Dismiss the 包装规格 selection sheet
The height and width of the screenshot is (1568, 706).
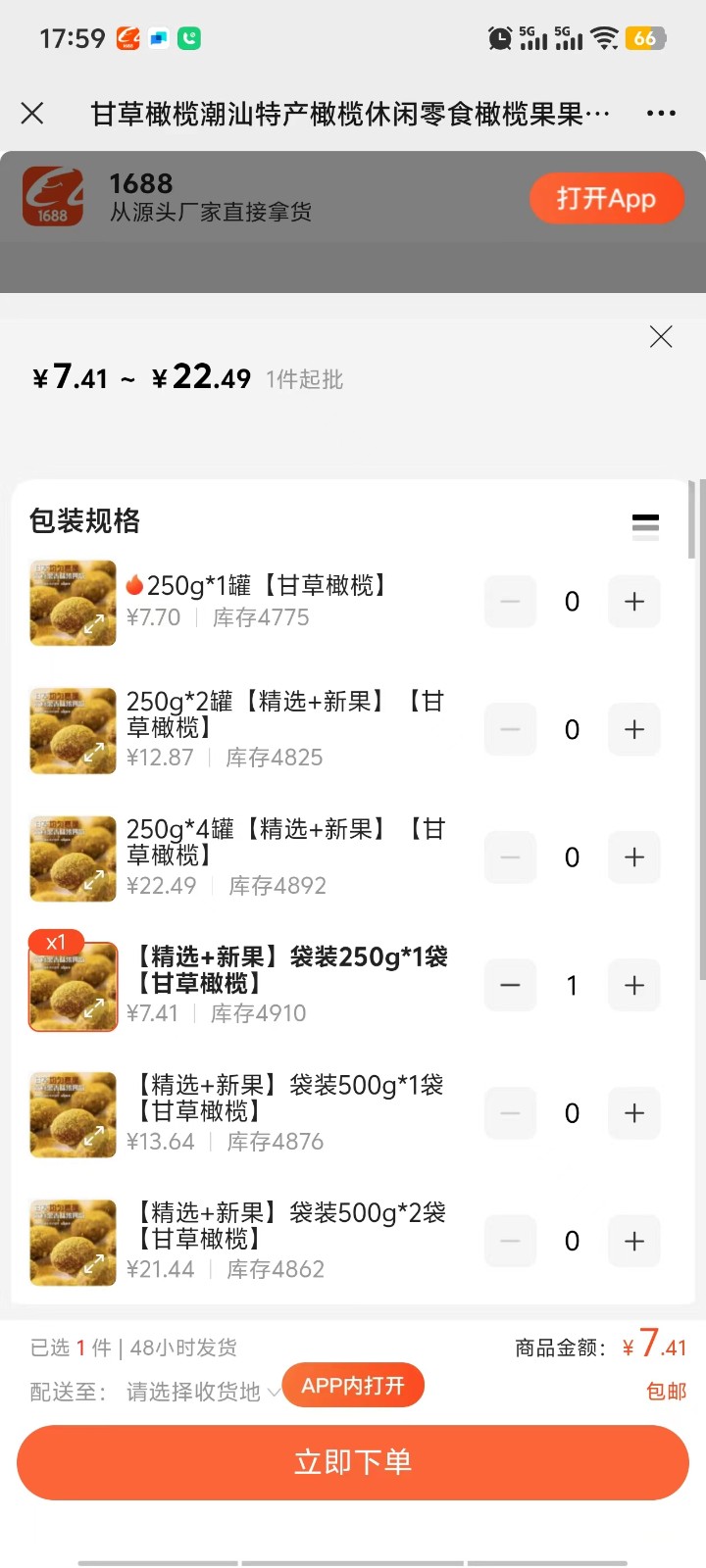point(661,337)
